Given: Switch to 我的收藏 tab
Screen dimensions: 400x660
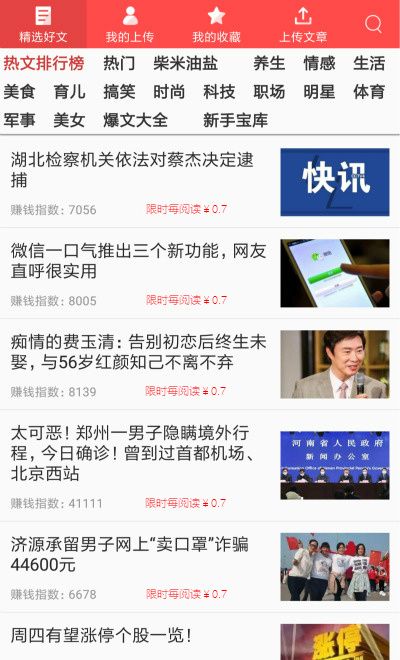Looking at the screenshot, I should [x=216, y=24].
